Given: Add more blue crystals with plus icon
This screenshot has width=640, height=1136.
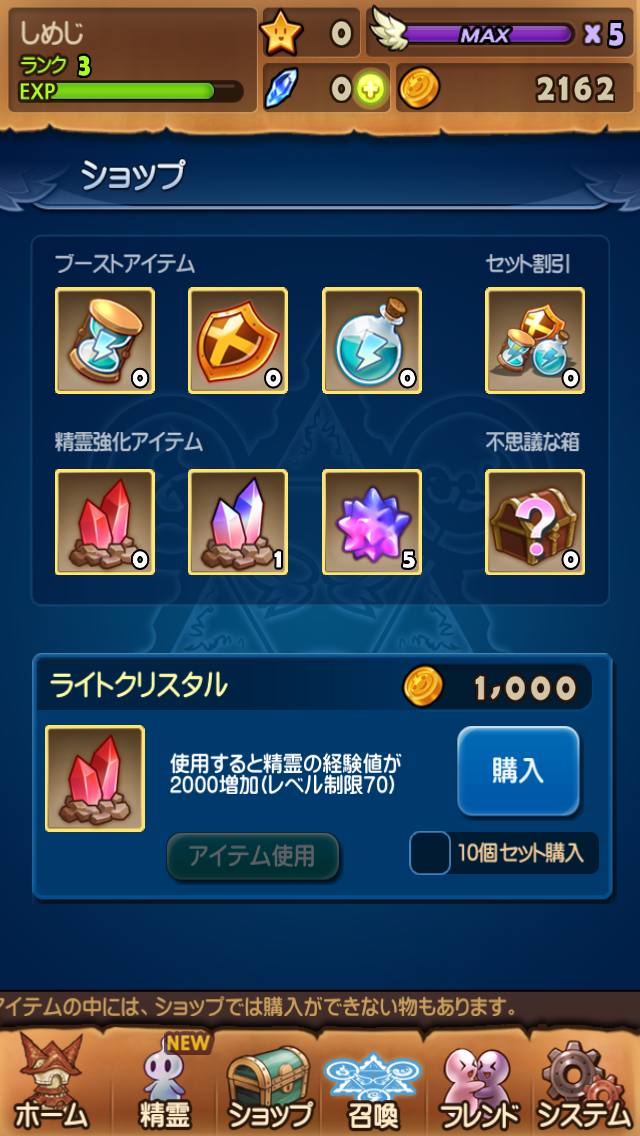Looking at the screenshot, I should (x=370, y=90).
